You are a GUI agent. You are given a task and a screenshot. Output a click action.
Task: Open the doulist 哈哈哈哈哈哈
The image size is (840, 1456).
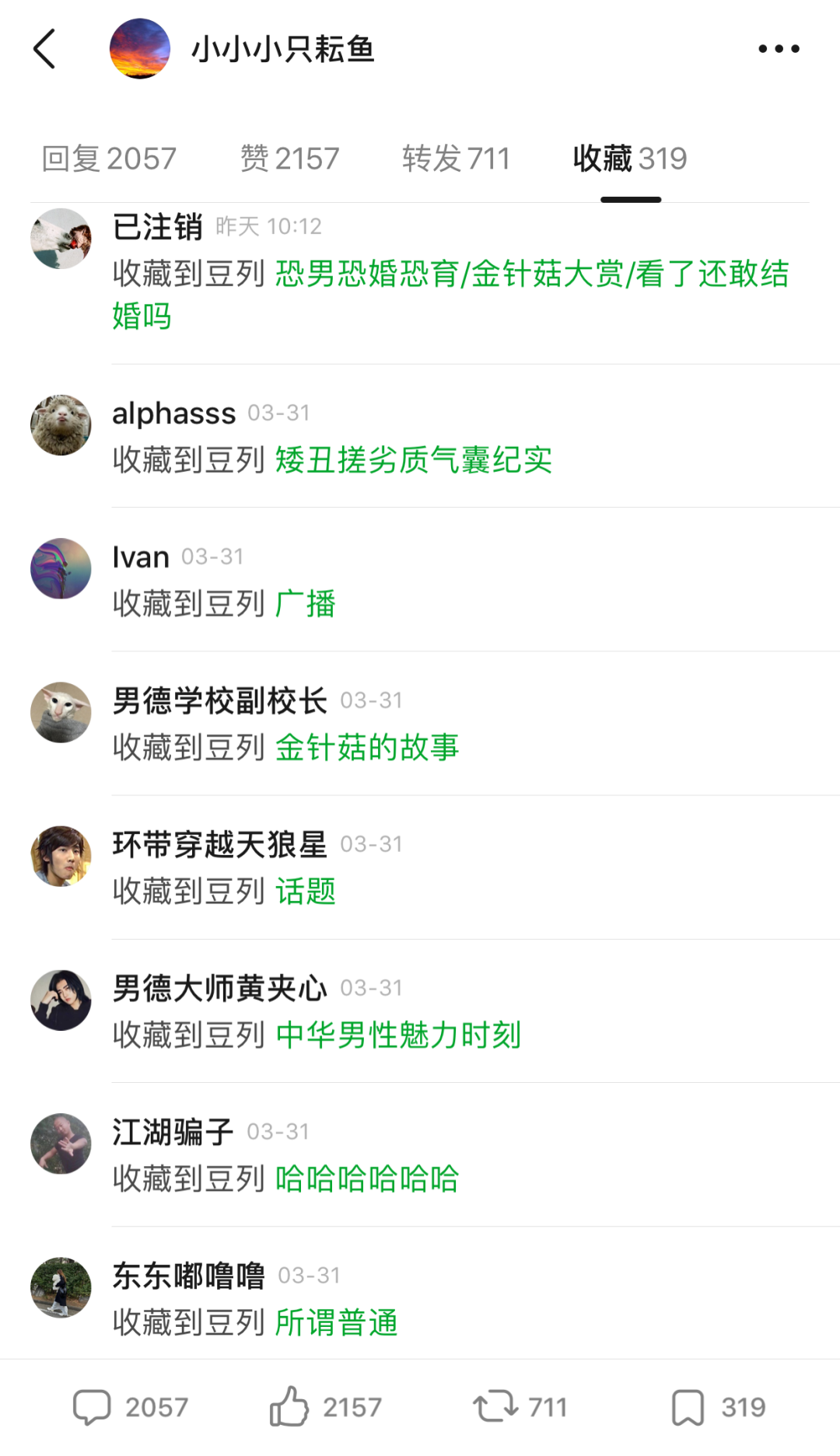click(x=367, y=1179)
